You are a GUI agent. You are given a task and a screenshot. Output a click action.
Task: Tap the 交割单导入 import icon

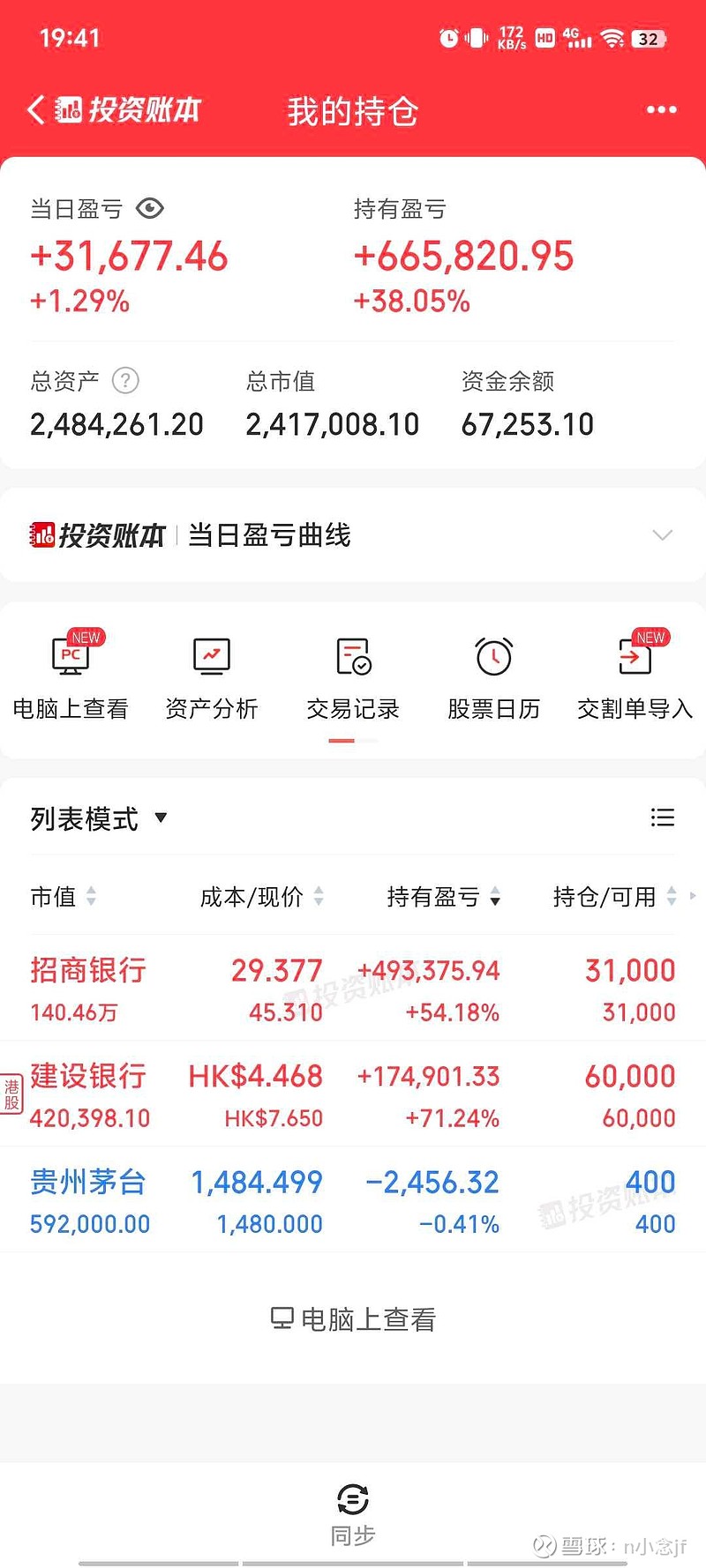pyautogui.click(x=634, y=657)
